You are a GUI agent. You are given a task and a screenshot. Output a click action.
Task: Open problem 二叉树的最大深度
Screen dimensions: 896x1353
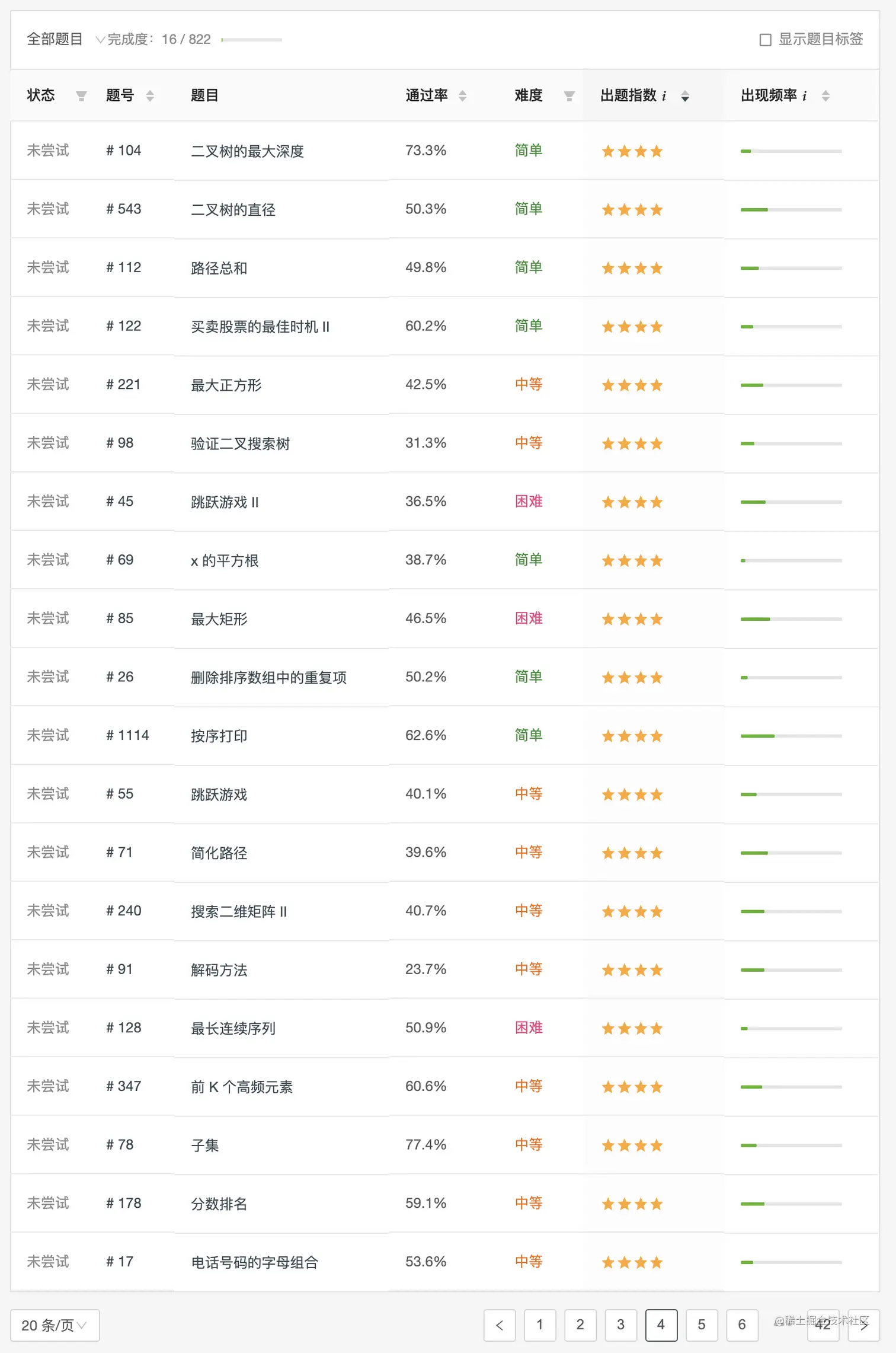pyautogui.click(x=247, y=151)
